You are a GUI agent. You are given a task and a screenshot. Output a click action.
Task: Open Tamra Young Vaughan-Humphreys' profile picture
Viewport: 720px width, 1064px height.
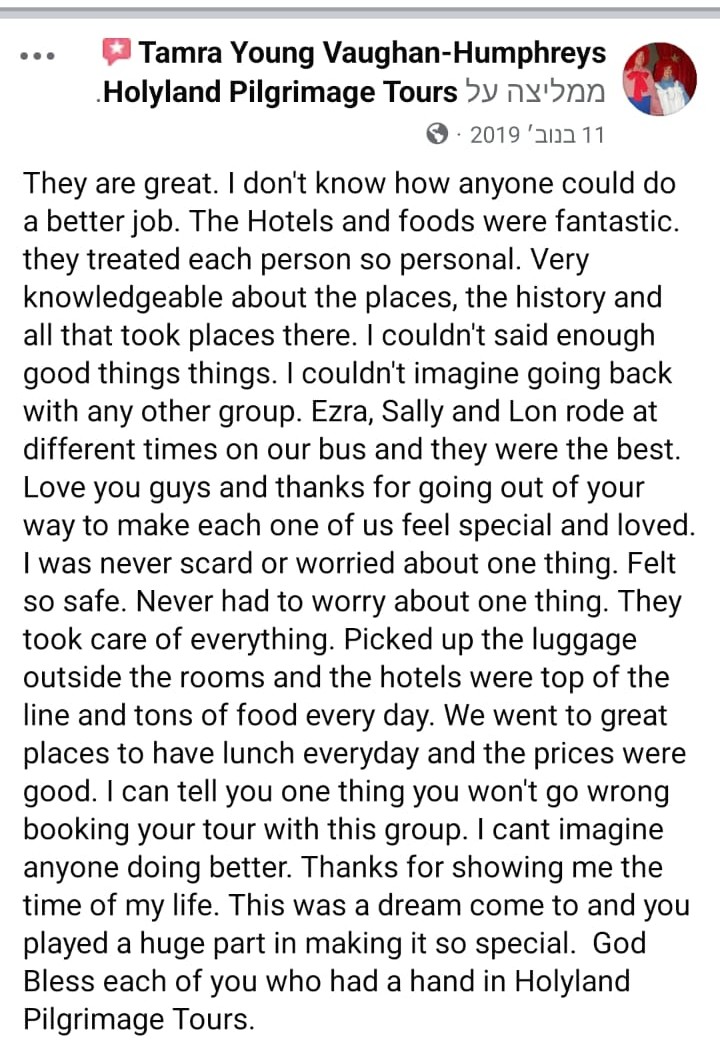660,77
